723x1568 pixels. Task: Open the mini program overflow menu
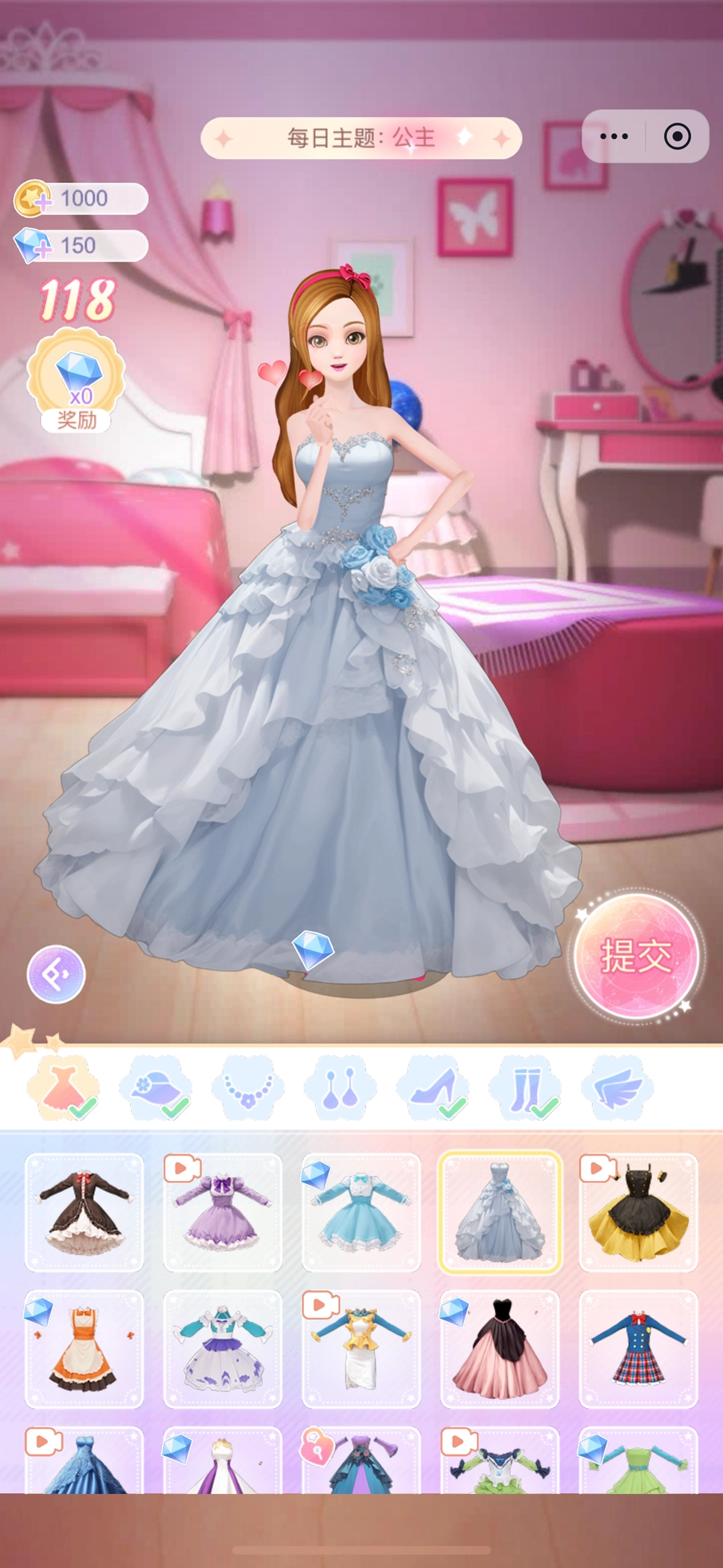pos(614,136)
